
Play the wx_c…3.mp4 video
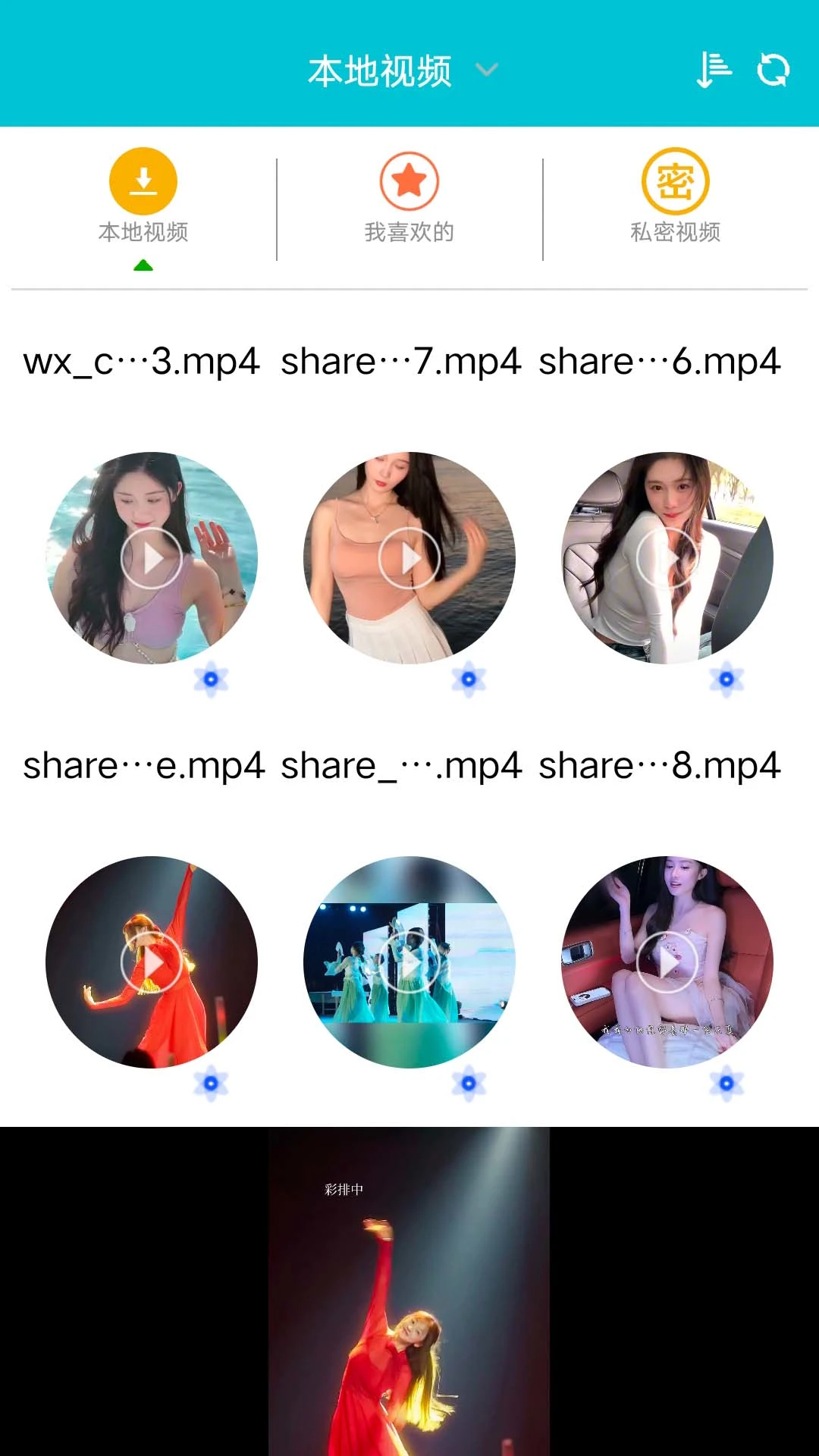click(152, 558)
